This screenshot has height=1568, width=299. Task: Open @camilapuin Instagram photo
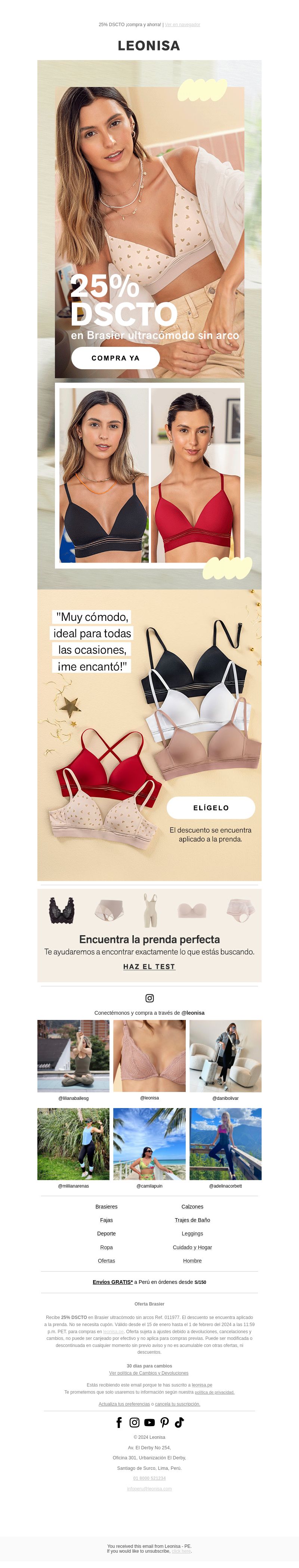coord(149,1143)
